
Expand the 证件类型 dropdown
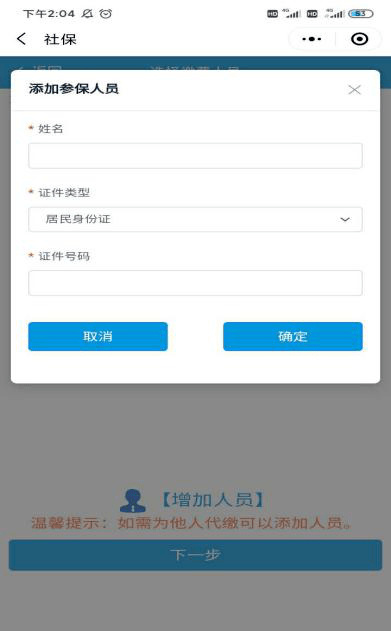(x=195, y=219)
